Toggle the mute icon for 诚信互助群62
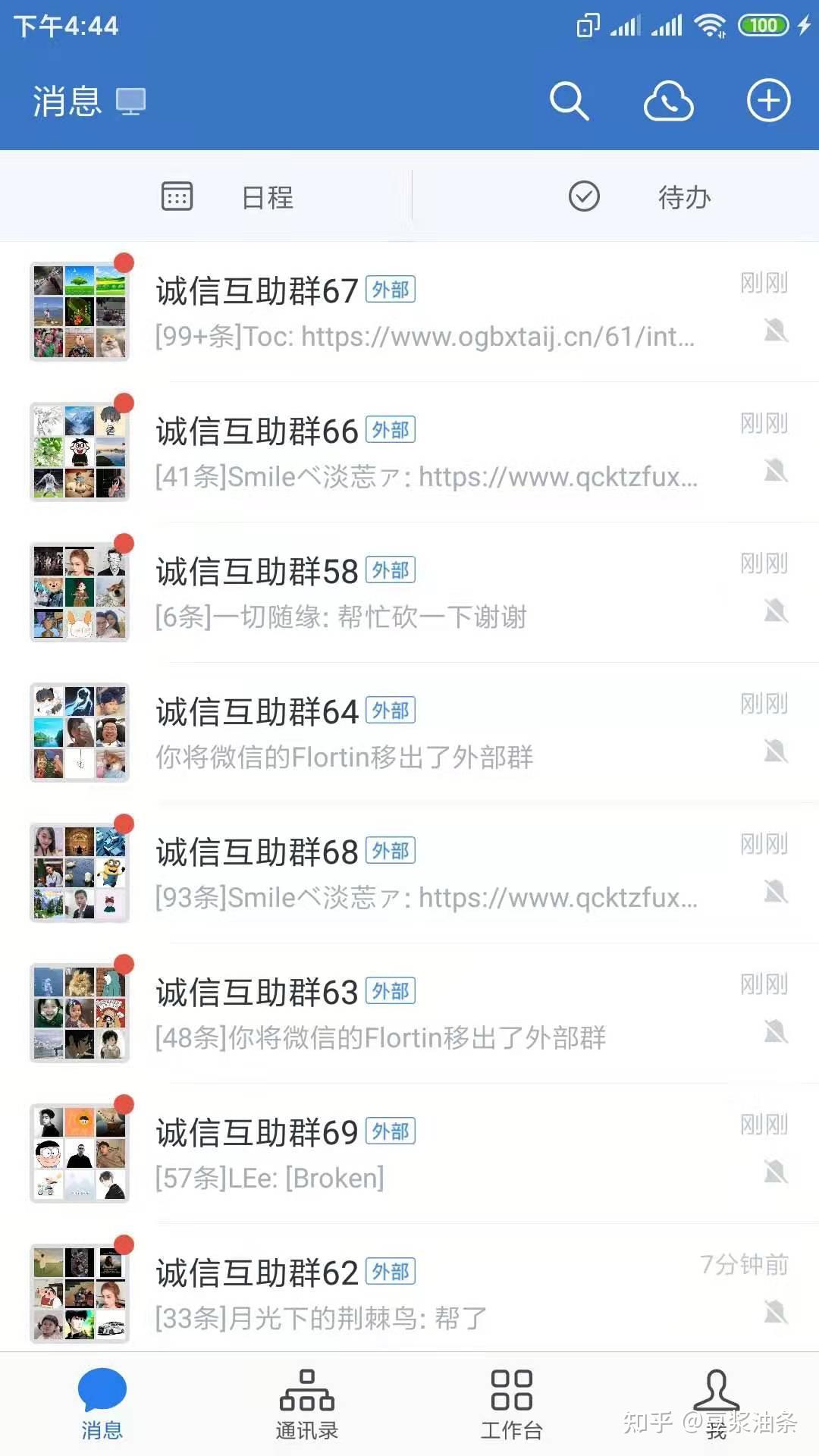Screen dimensions: 819x1456 tap(777, 1311)
